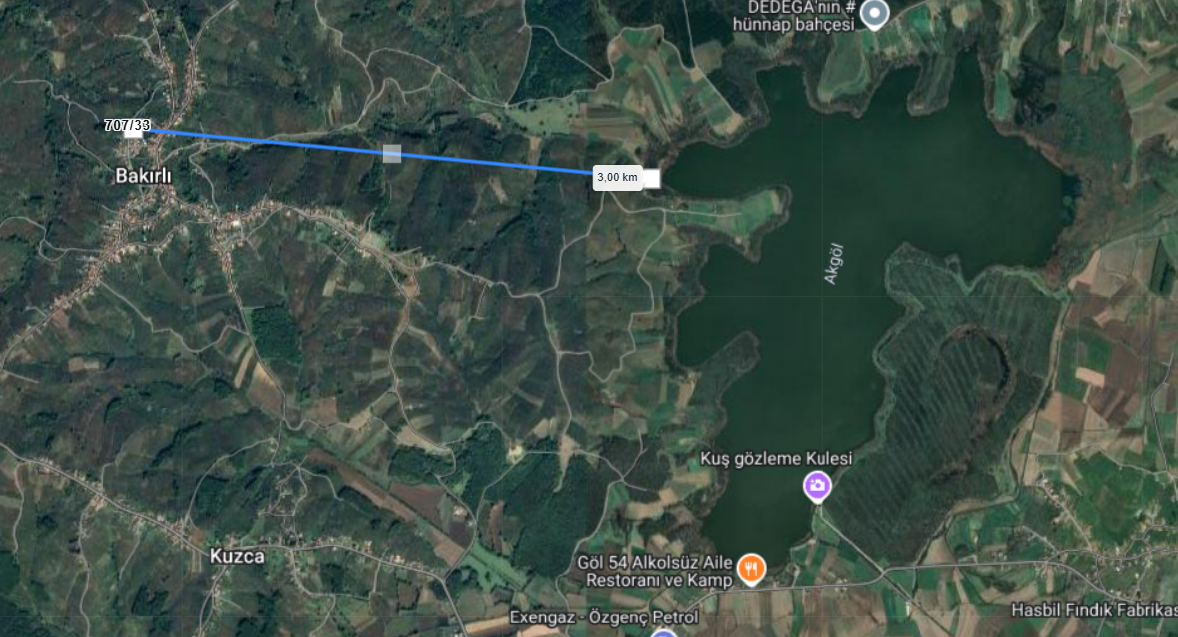
Task: Tap the measurement endpoint beside 3,00 km
Action: coord(651,178)
